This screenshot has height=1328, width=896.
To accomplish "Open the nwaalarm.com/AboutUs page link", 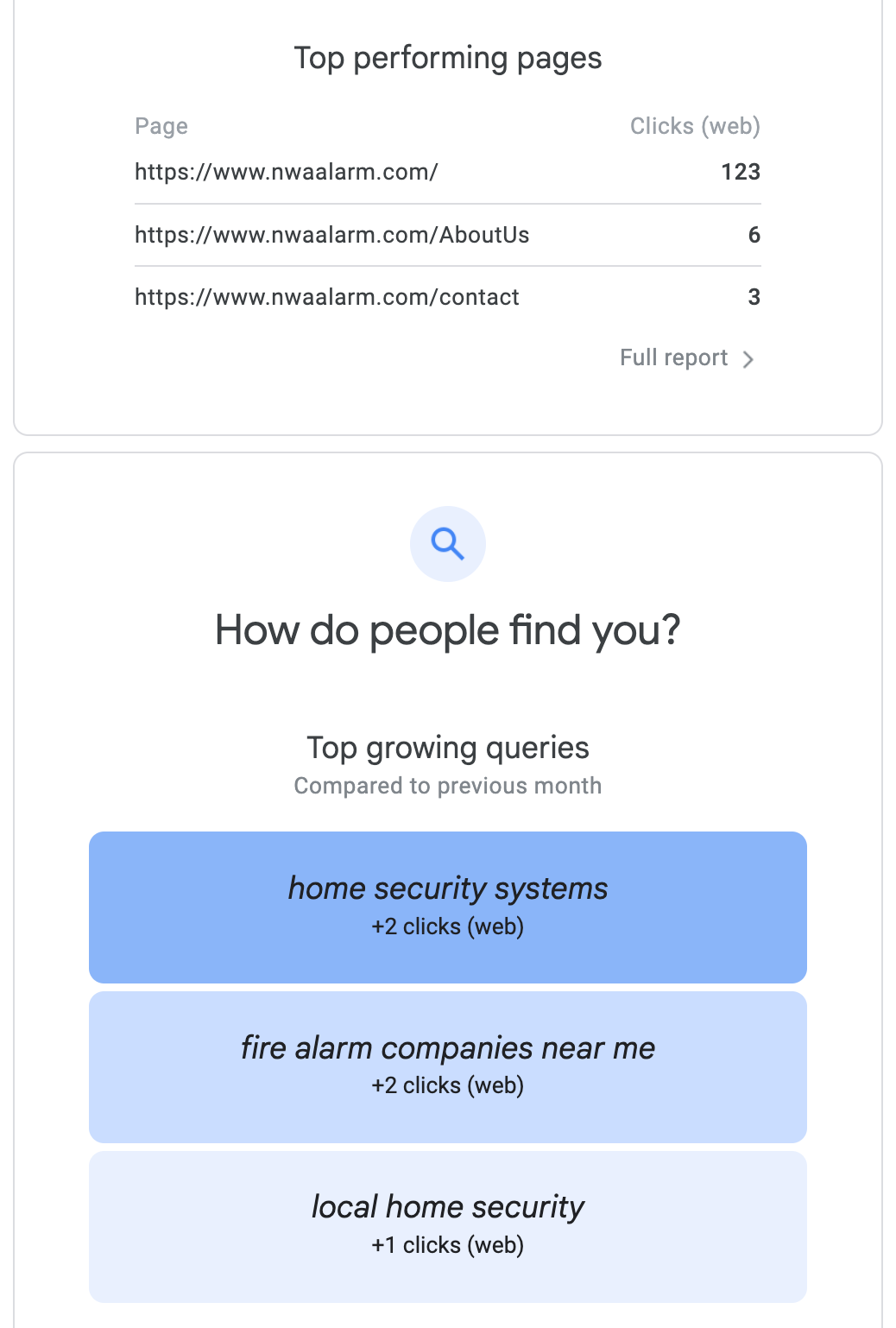I will coord(331,235).
